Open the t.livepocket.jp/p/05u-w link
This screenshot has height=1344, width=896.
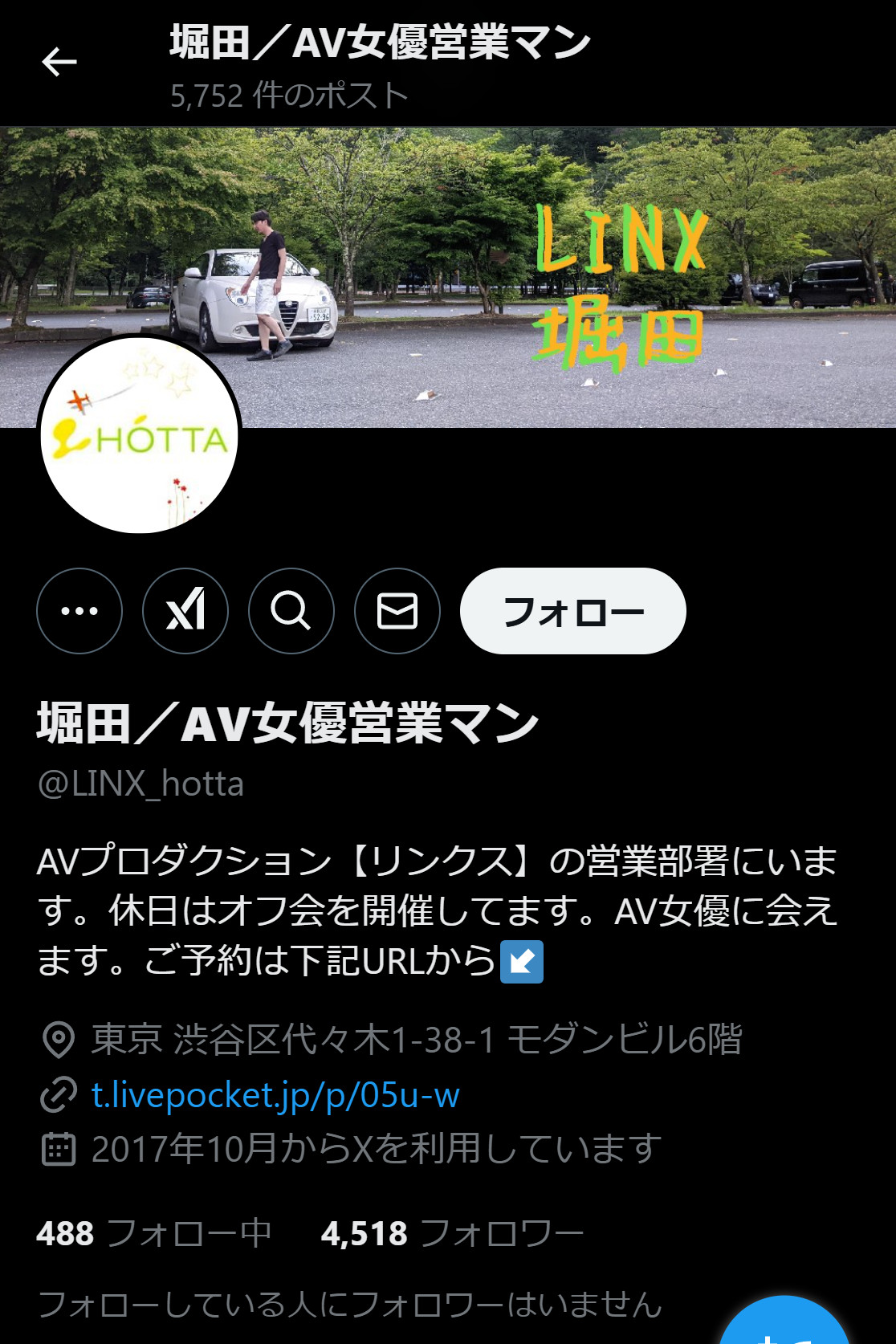[275, 1095]
